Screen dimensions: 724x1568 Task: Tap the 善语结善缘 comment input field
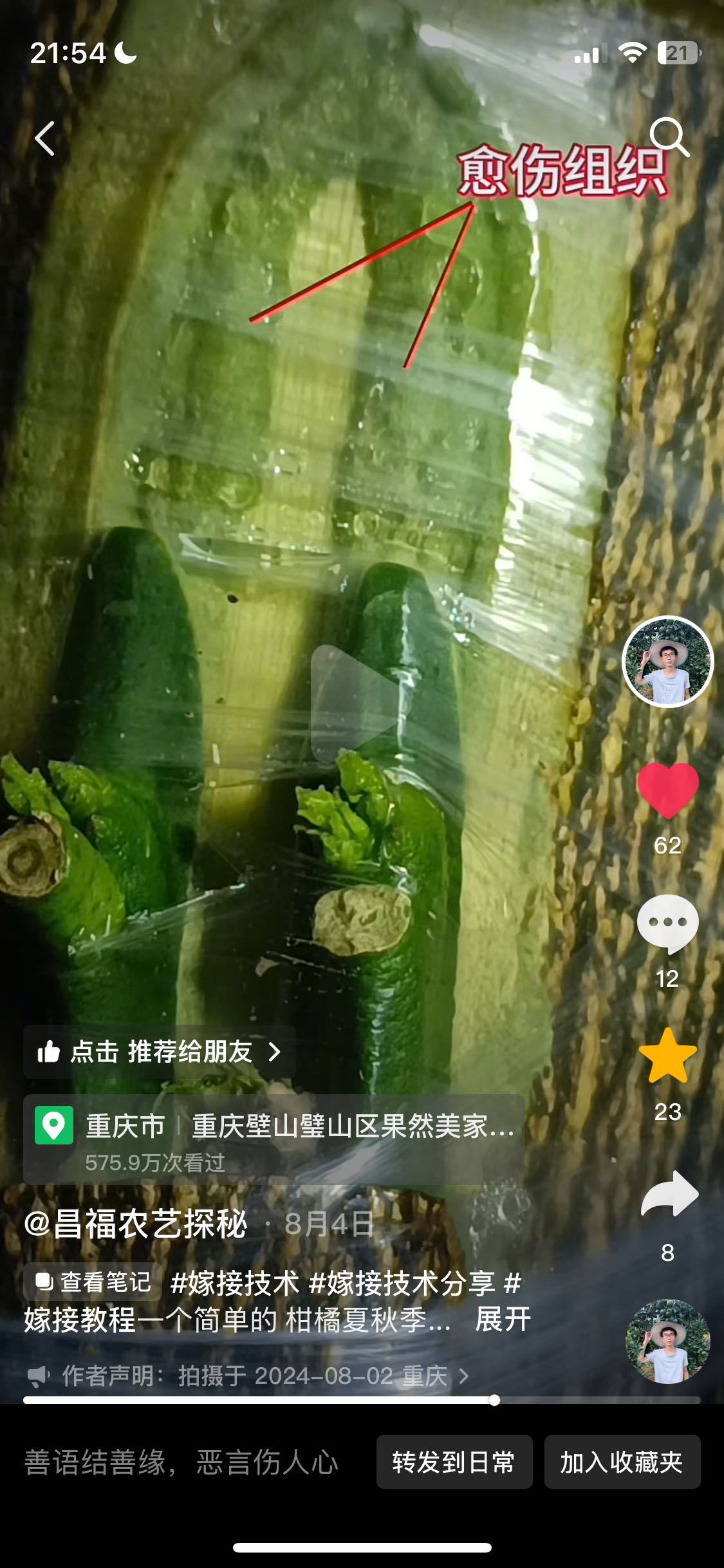[181, 1462]
